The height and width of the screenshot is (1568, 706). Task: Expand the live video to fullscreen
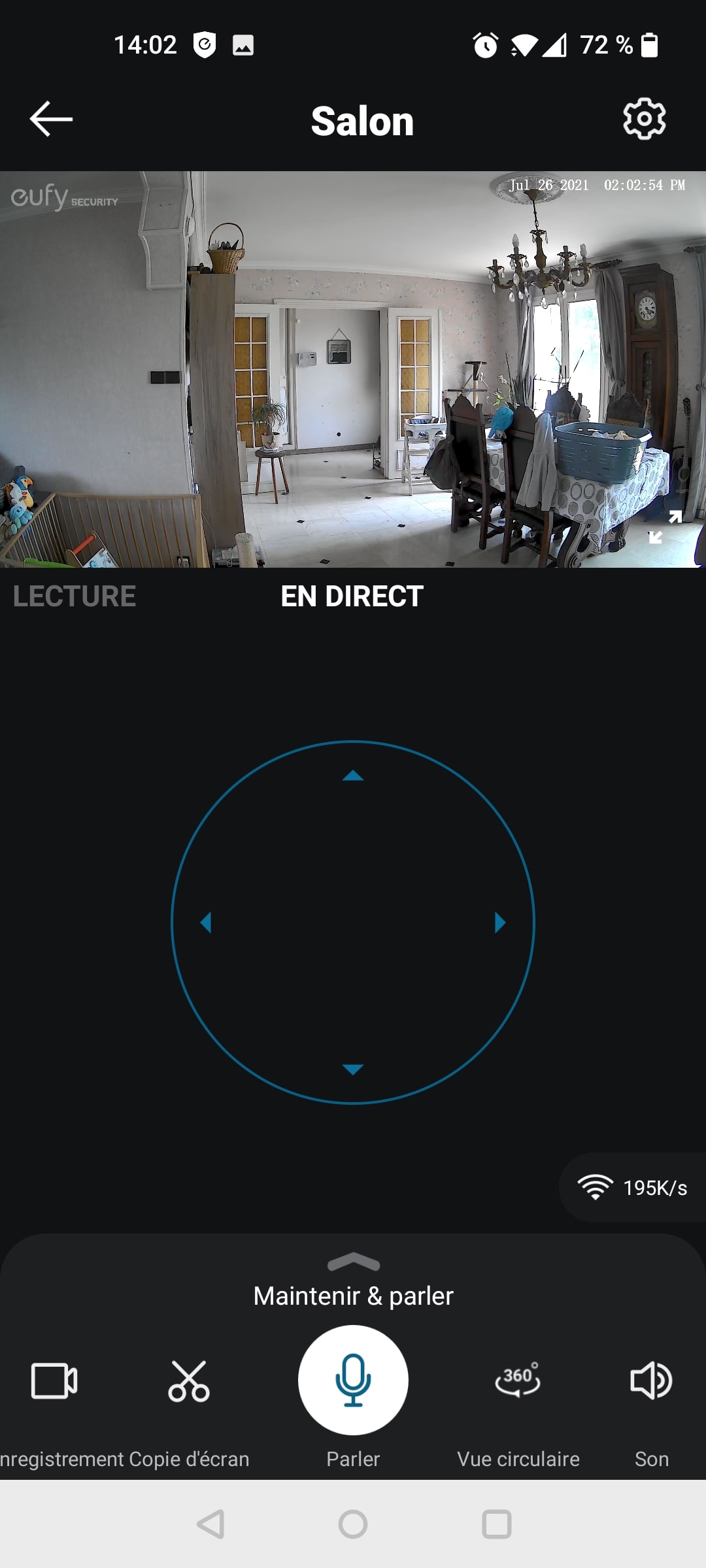click(x=665, y=527)
